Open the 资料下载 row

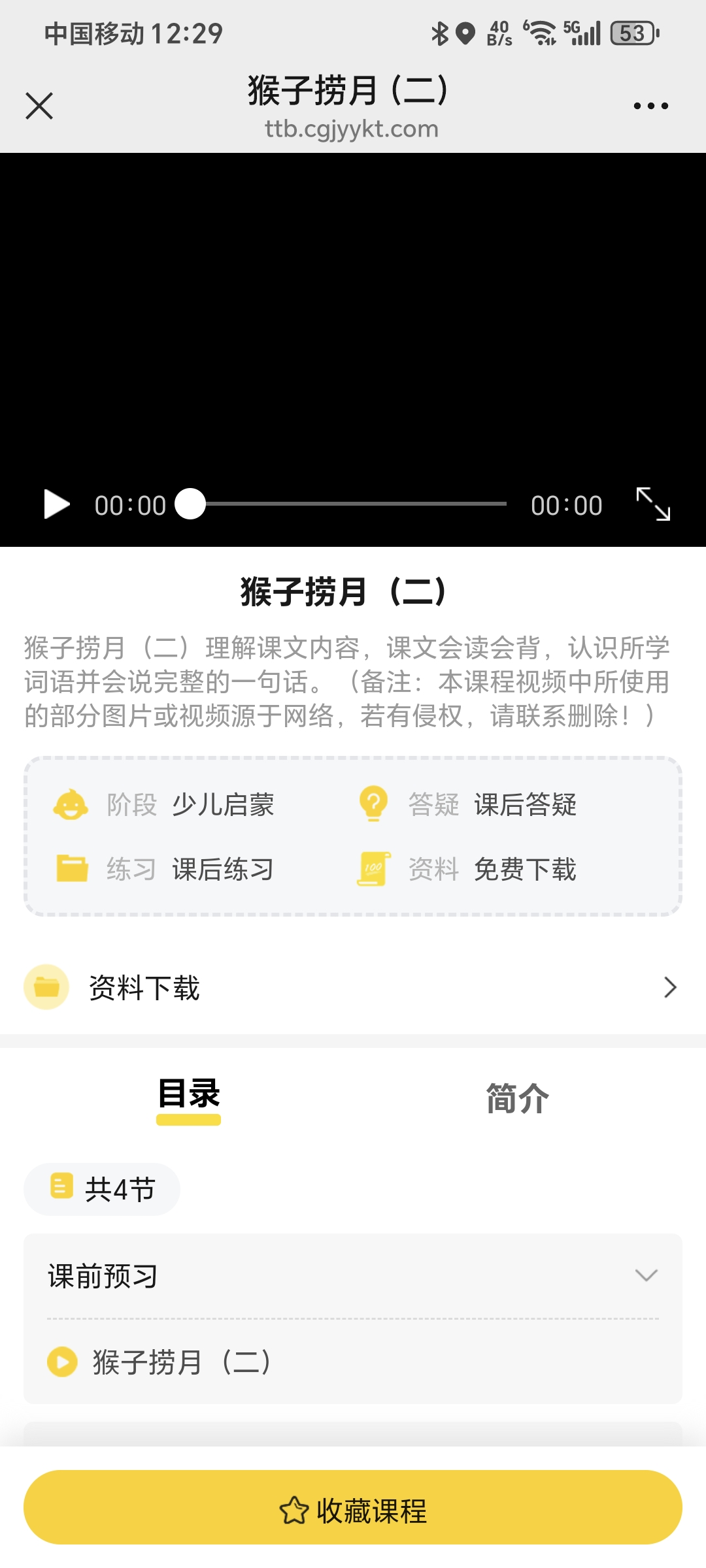point(353,987)
